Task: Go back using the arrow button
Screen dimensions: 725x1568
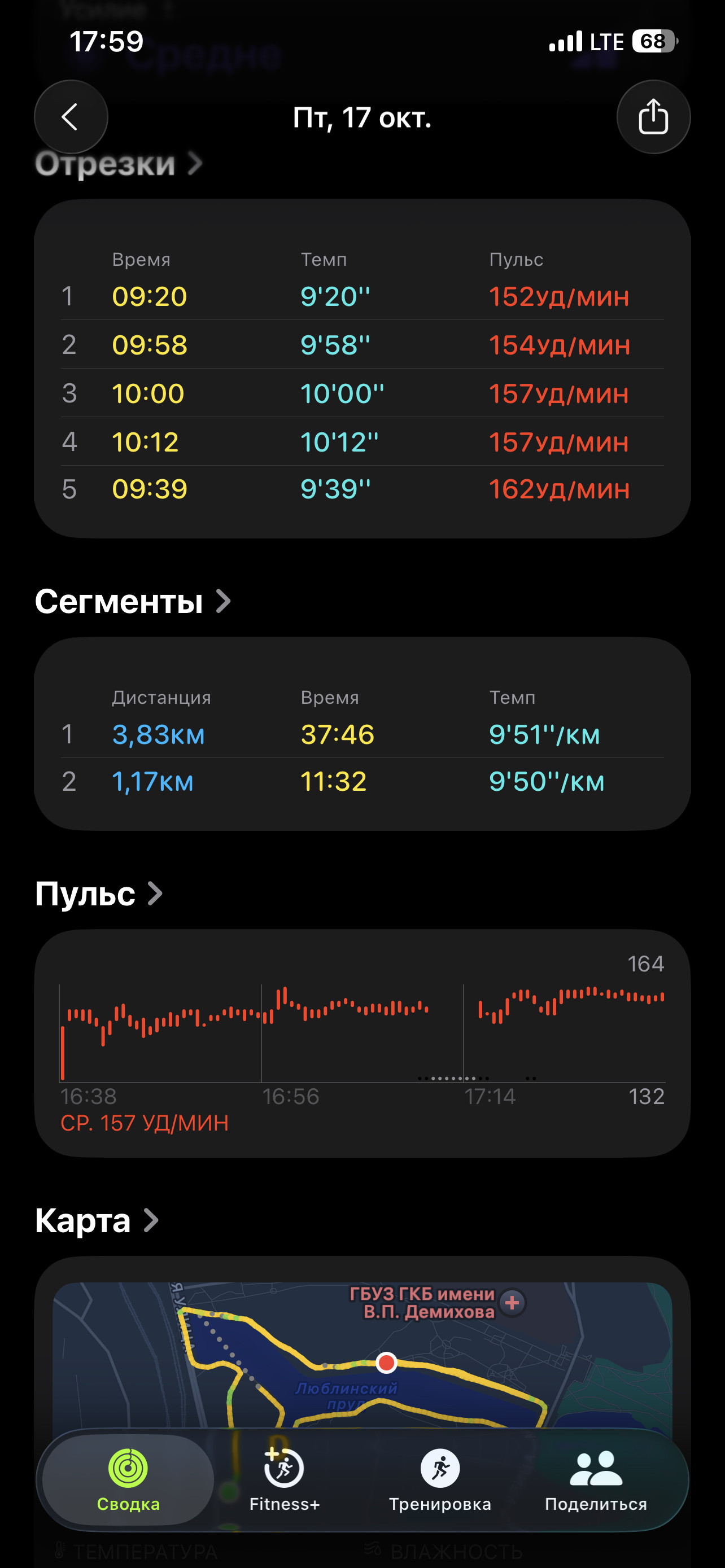Action: click(x=71, y=117)
